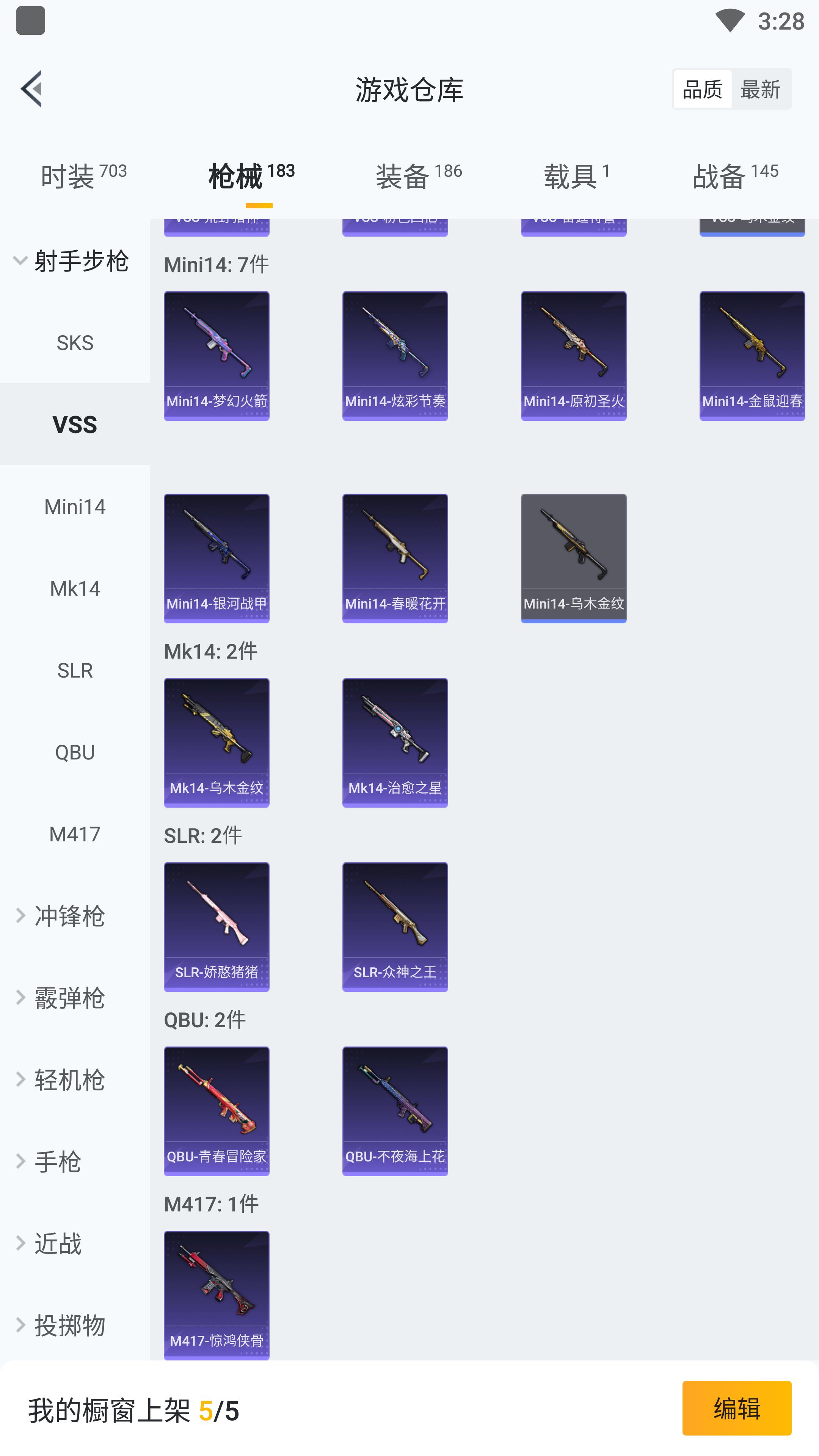Expand the 霰弹枪 category

[x=69, y=998]
